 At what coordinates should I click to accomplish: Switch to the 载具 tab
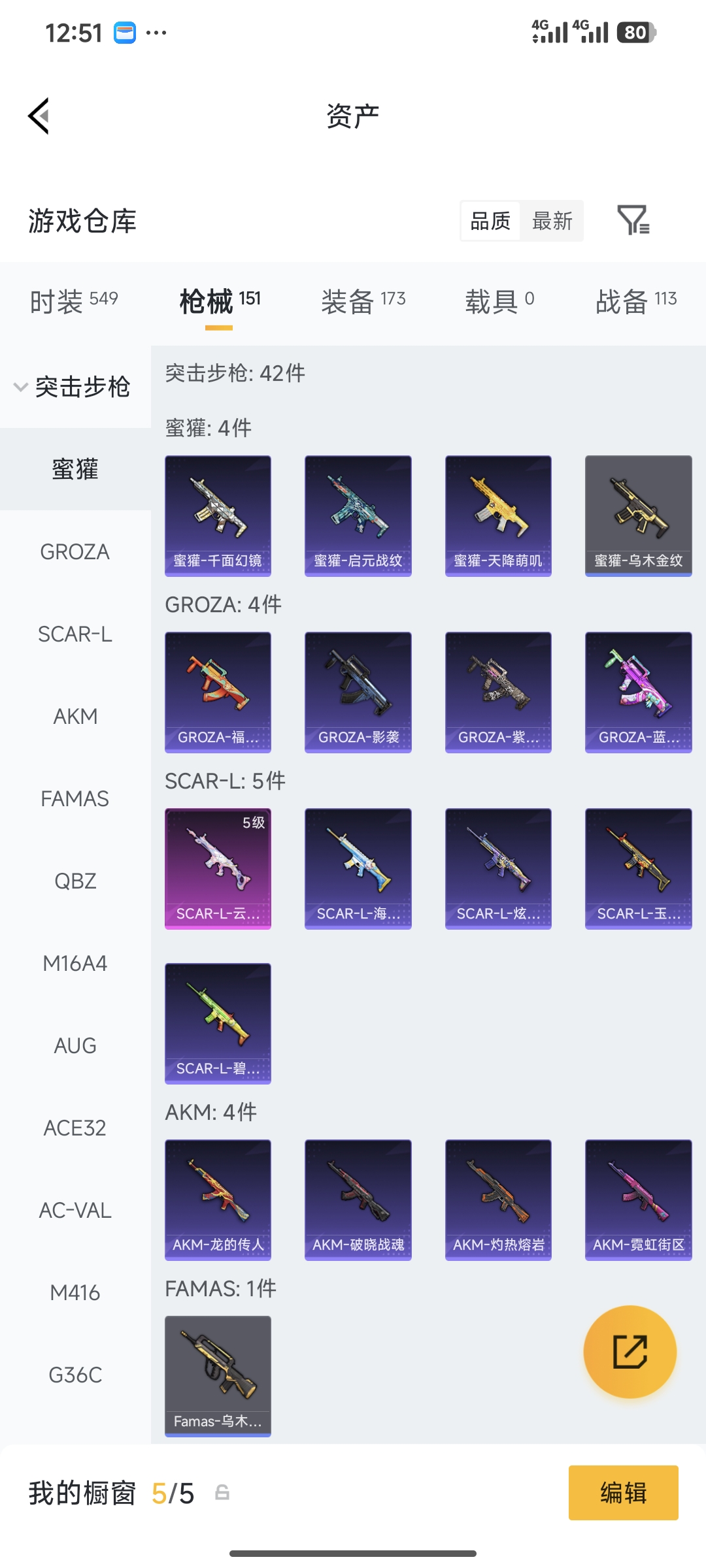click(499, 301)
